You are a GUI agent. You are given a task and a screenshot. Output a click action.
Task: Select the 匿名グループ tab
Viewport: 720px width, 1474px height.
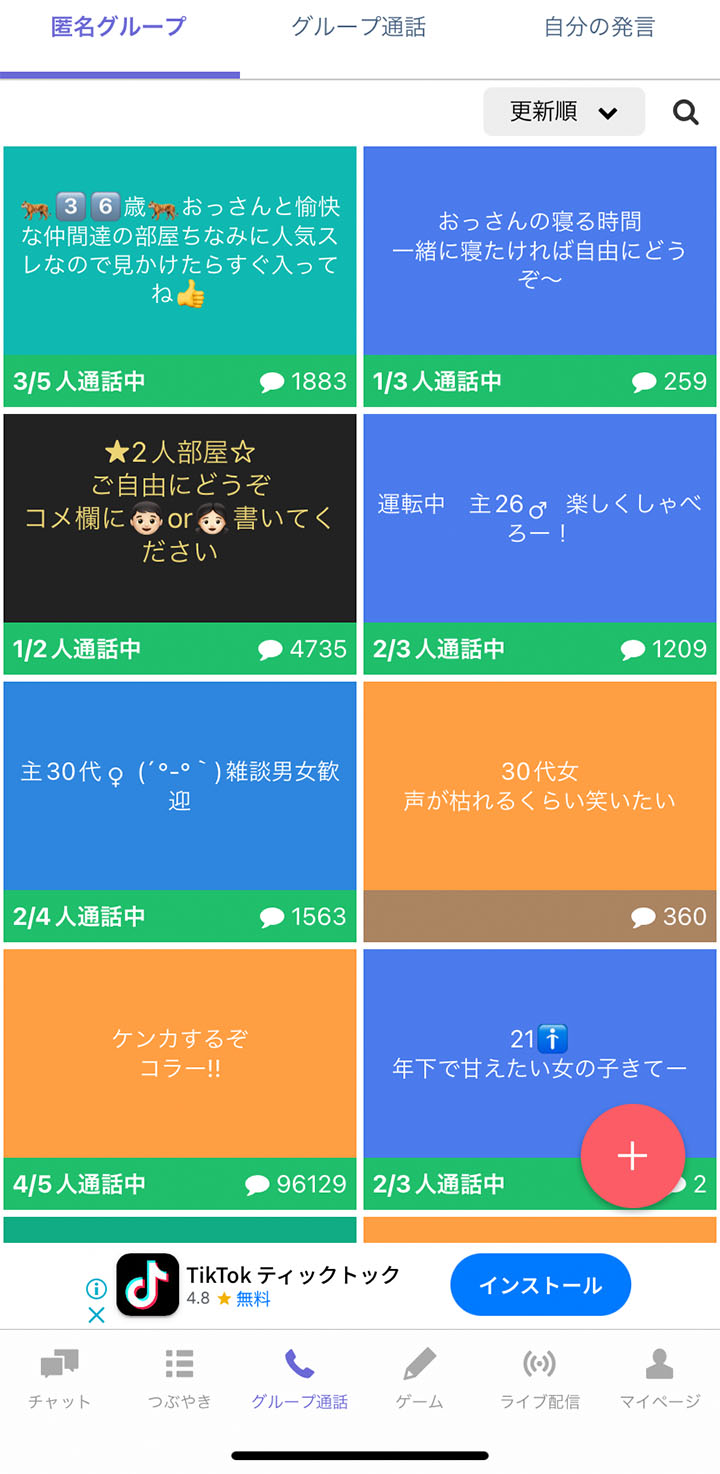[x=119, y=27]
